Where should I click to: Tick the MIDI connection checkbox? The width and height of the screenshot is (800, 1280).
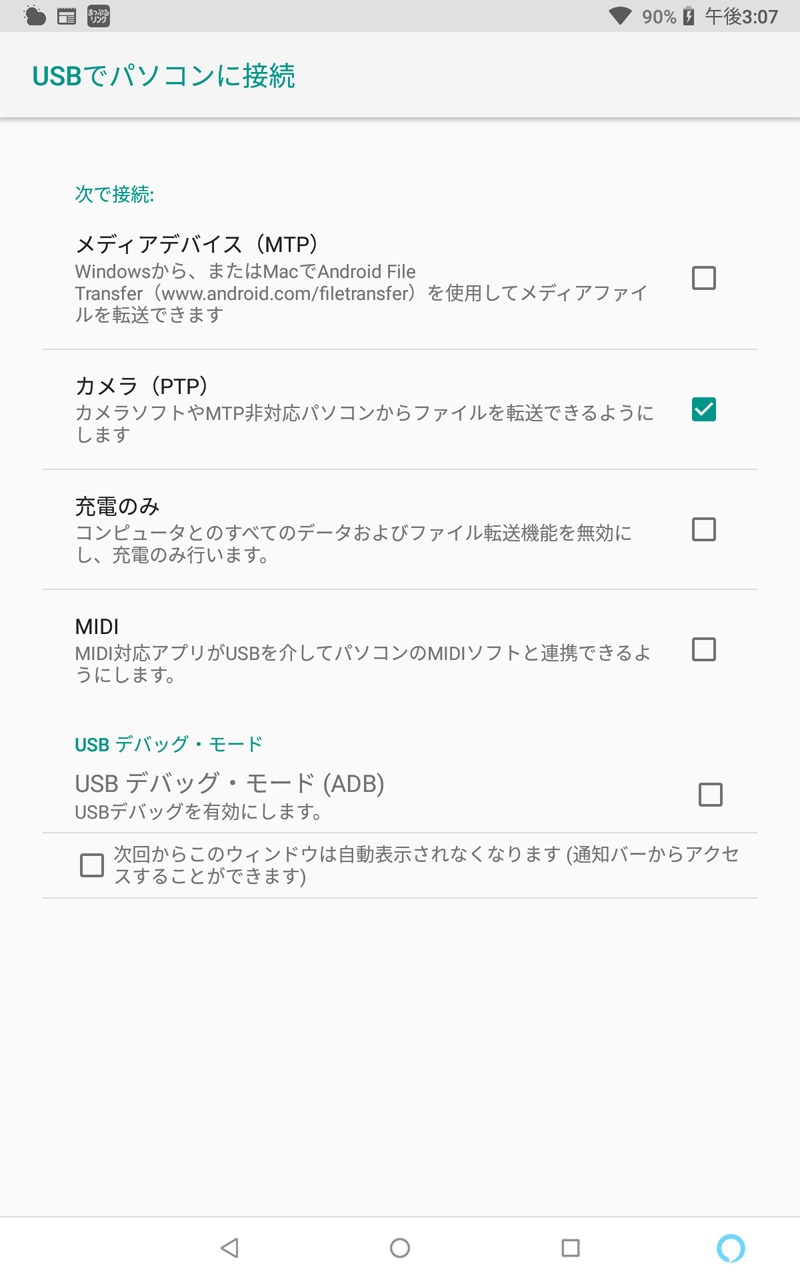704,650
